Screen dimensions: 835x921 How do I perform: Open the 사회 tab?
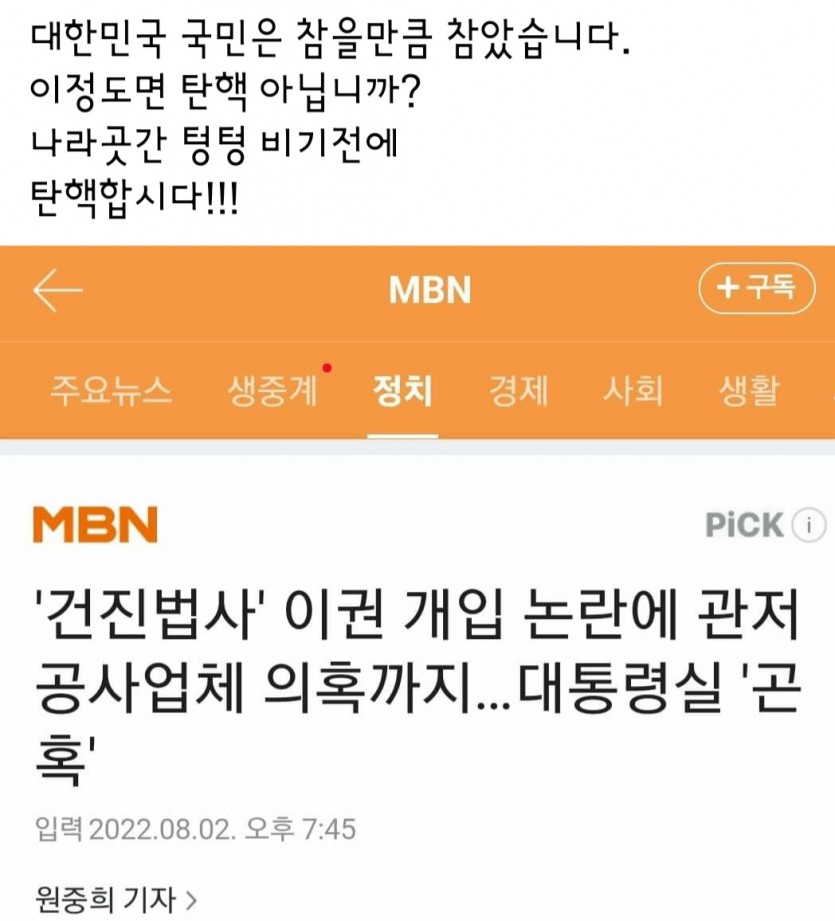[x=633, y=391]
